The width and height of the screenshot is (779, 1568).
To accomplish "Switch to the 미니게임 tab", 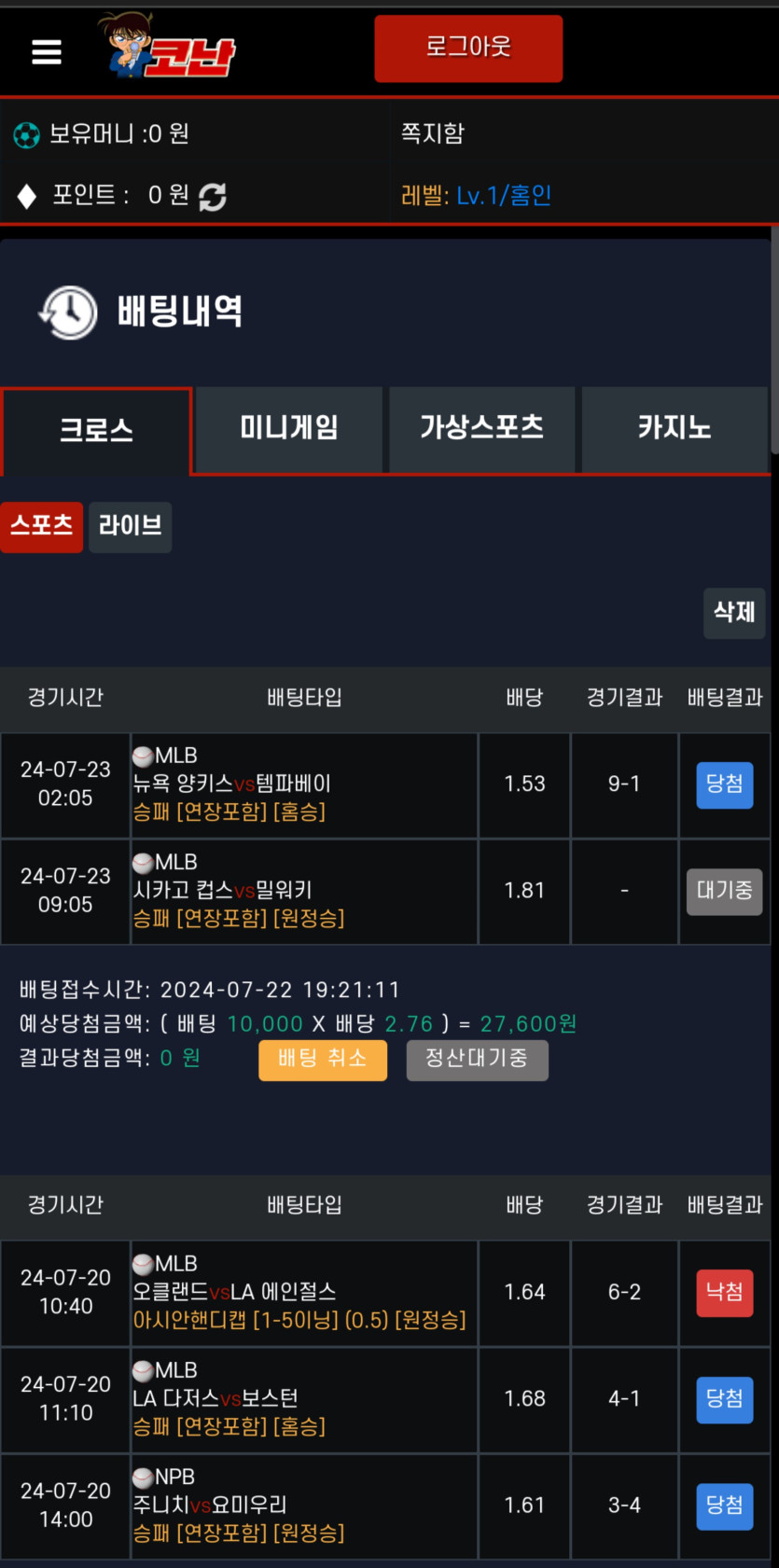I will [x=289, y=428].
